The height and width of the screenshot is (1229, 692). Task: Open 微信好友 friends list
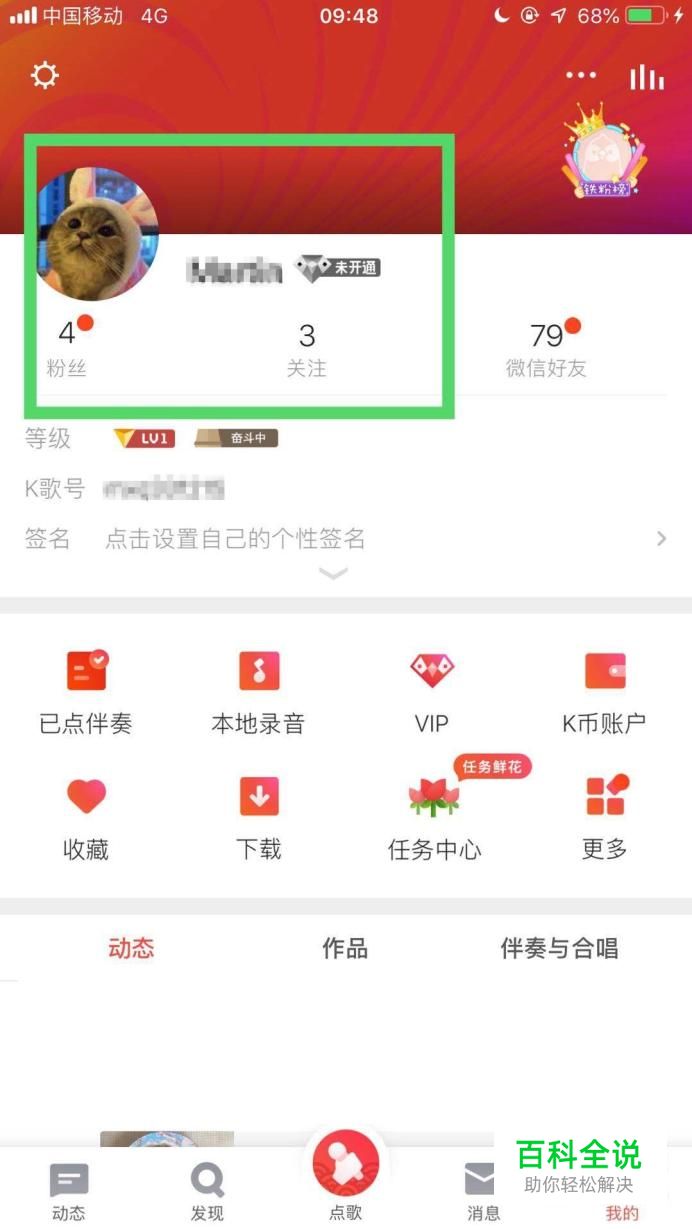pos(546,348)
